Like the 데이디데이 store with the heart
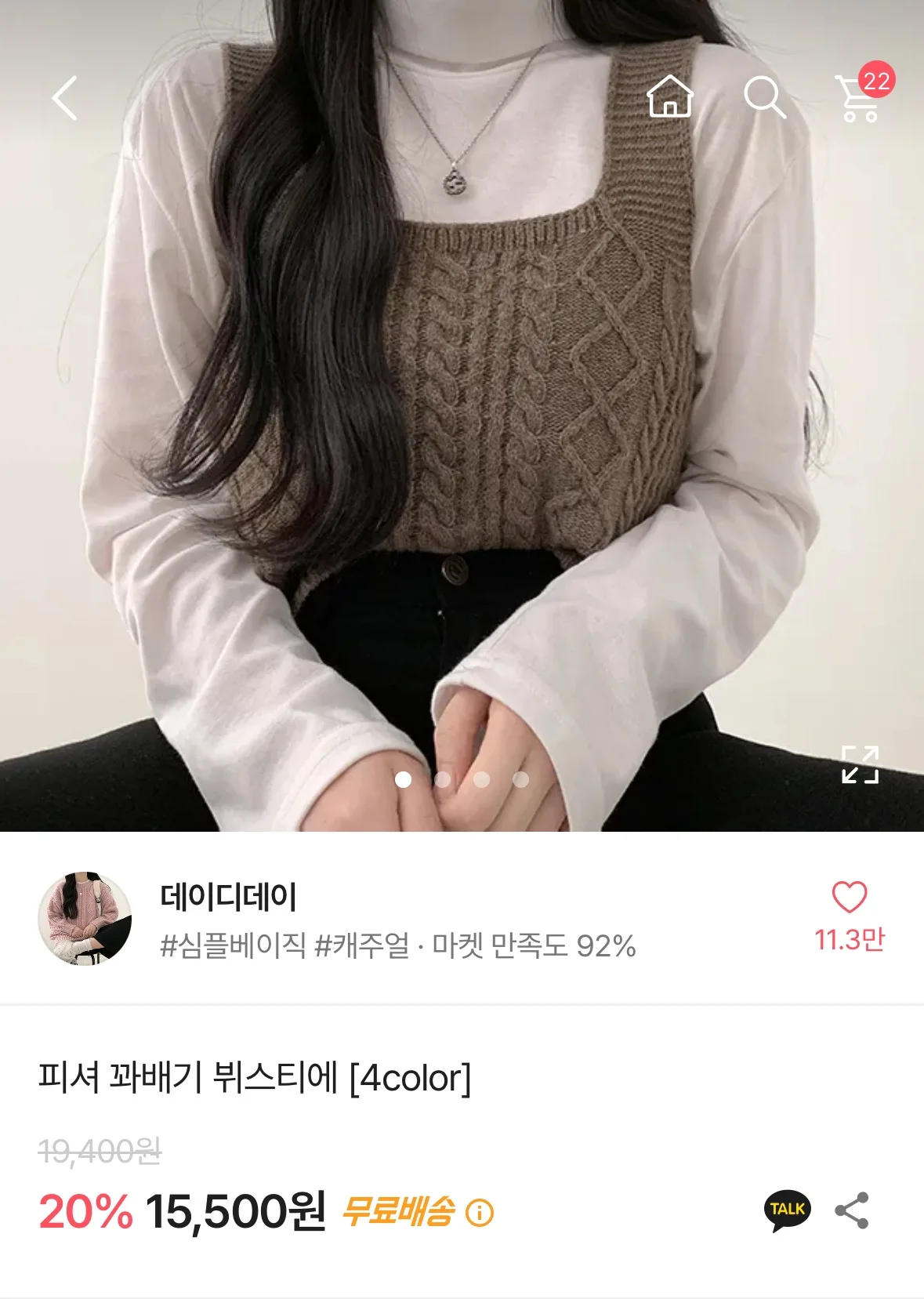The width and height of the screenshot is (924, 1299). (849, 898)
